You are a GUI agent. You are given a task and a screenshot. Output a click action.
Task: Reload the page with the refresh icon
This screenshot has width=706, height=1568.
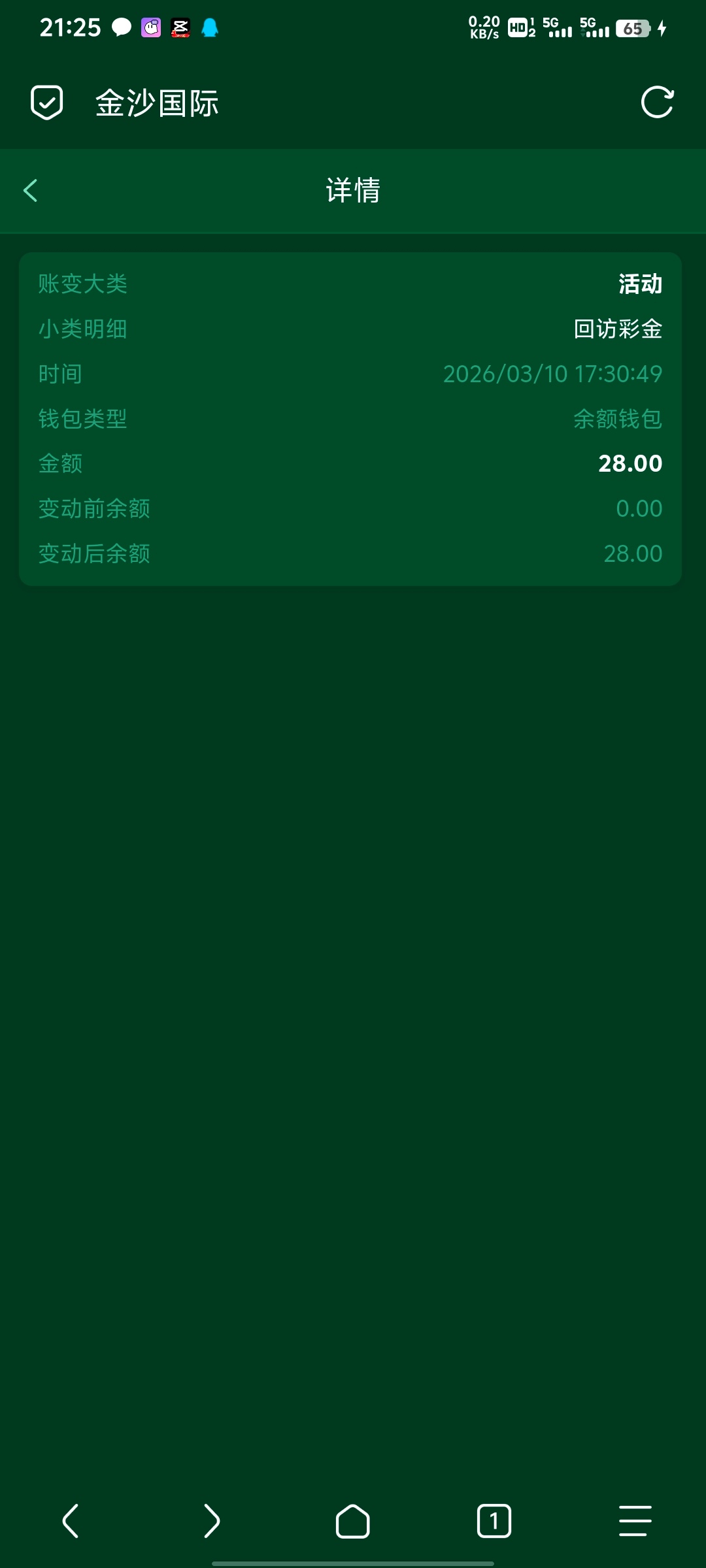pos(657,103)
